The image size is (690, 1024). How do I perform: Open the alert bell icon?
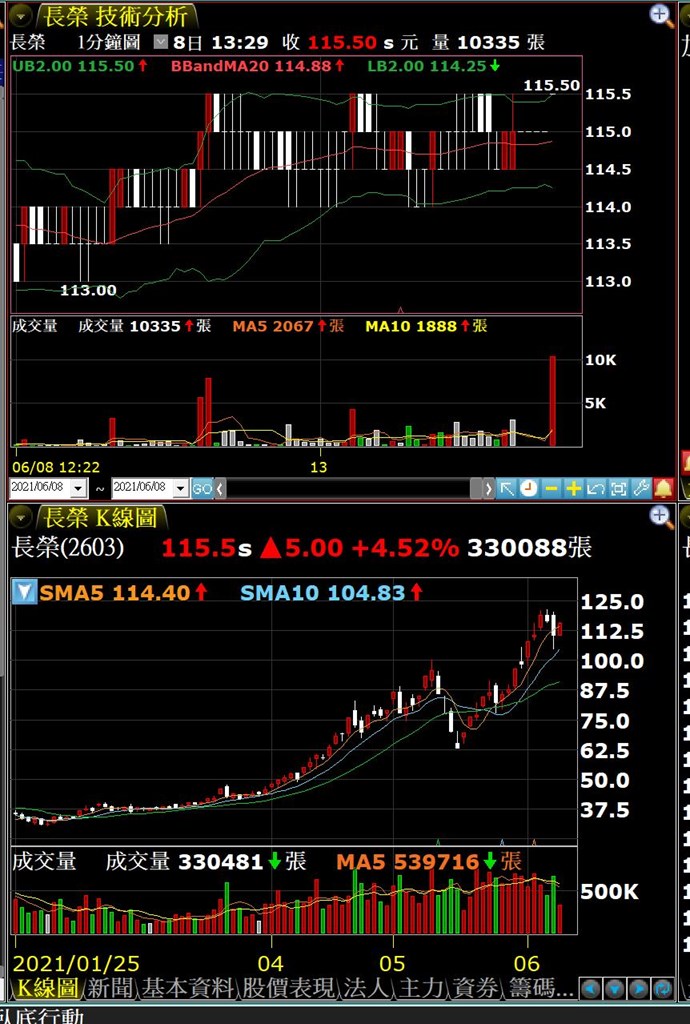tap(662, 489)
